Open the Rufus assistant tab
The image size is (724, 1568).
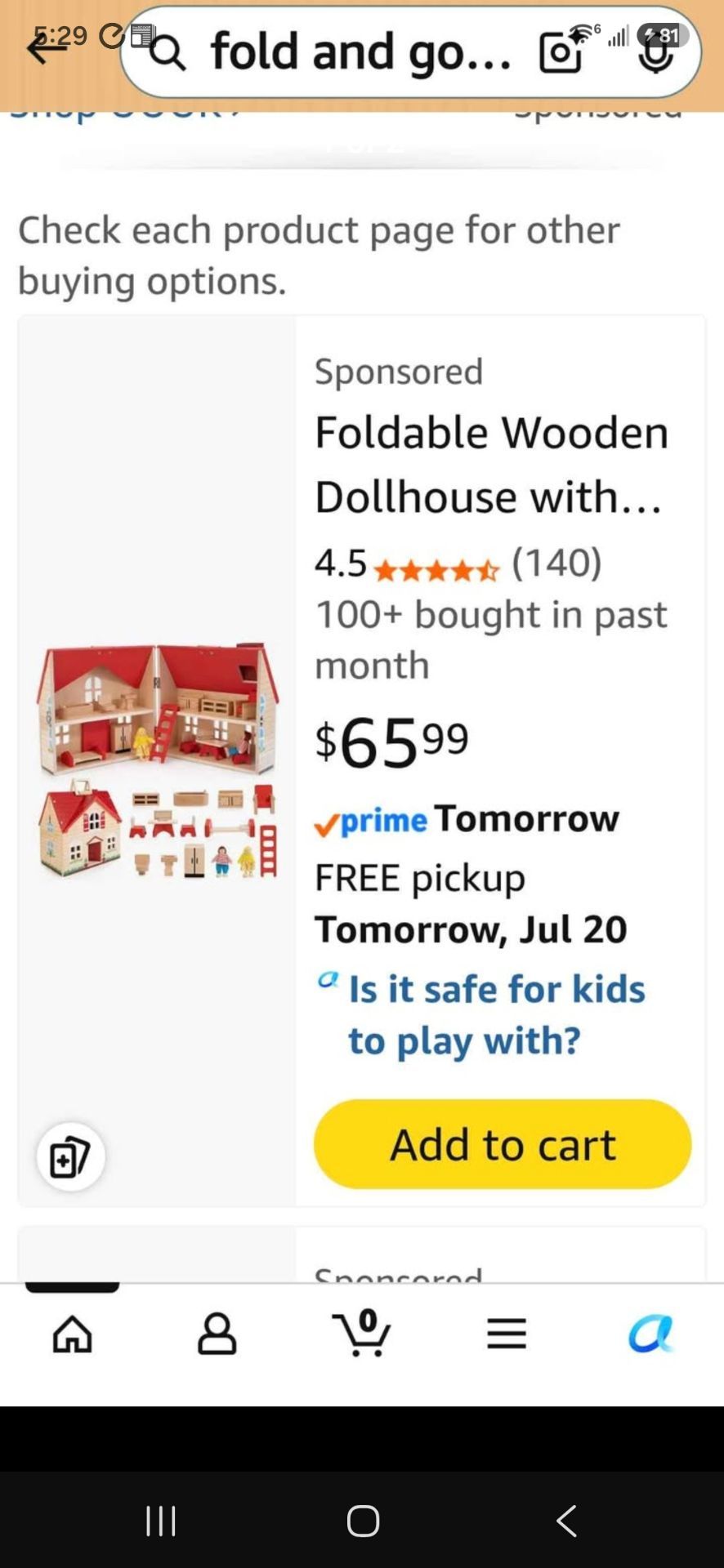click(x=651, y=1334)
